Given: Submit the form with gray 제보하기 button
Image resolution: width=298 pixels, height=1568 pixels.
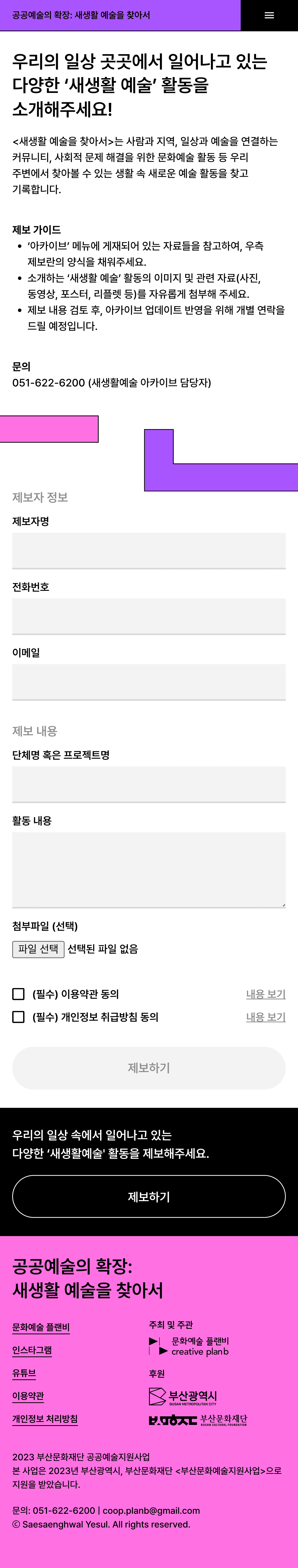Looking at the screenshot, I should click(x=149, y=1068).
